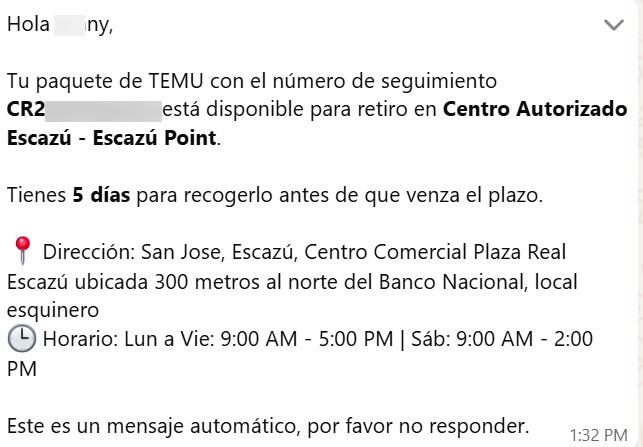This screenshot has height=447, width=643.
Task: Open the message options chevron menu
Action: [x=613, y=26]
